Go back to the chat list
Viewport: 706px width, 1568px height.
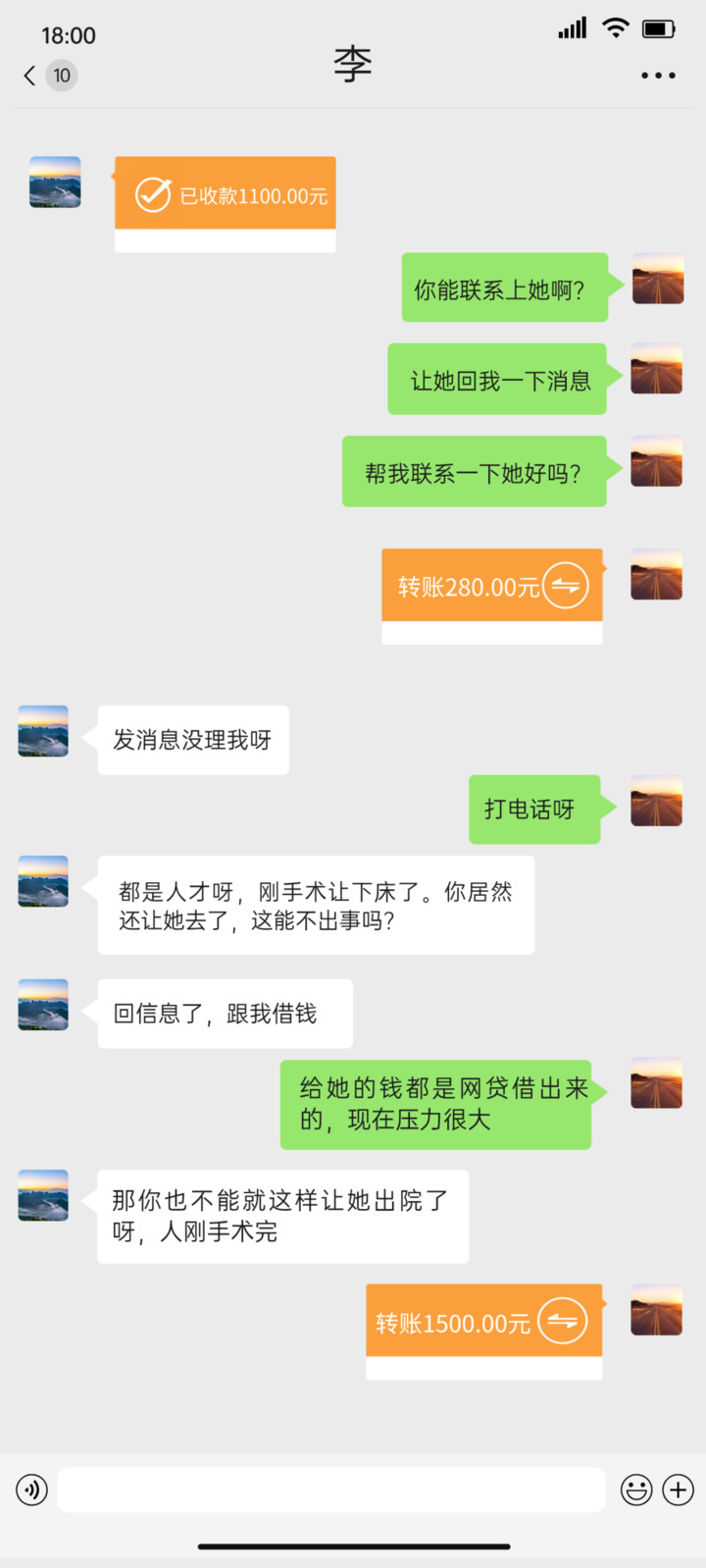pyautogui.click(x=30, y=76)
